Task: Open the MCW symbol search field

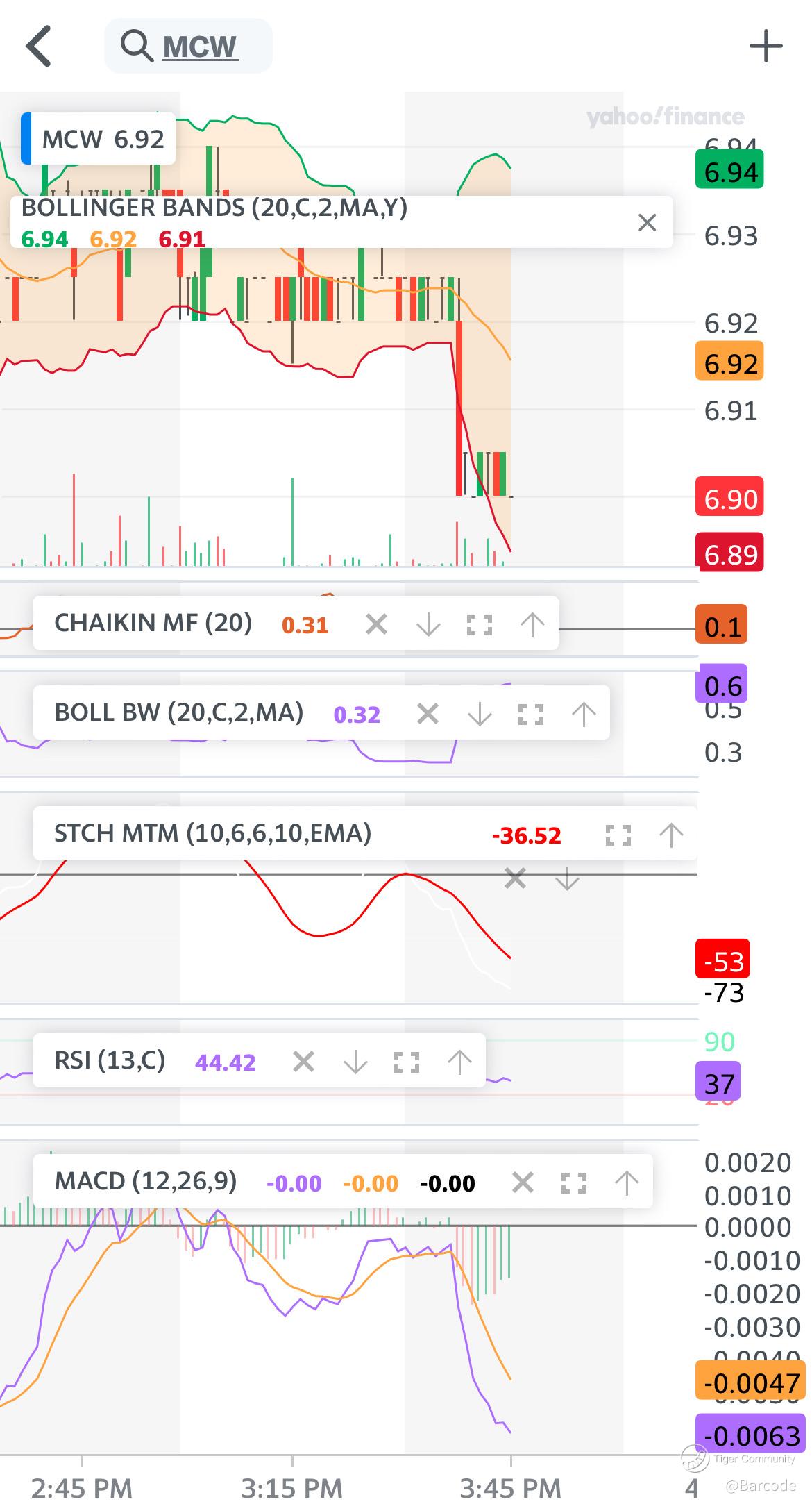Action: click(189, 47)
